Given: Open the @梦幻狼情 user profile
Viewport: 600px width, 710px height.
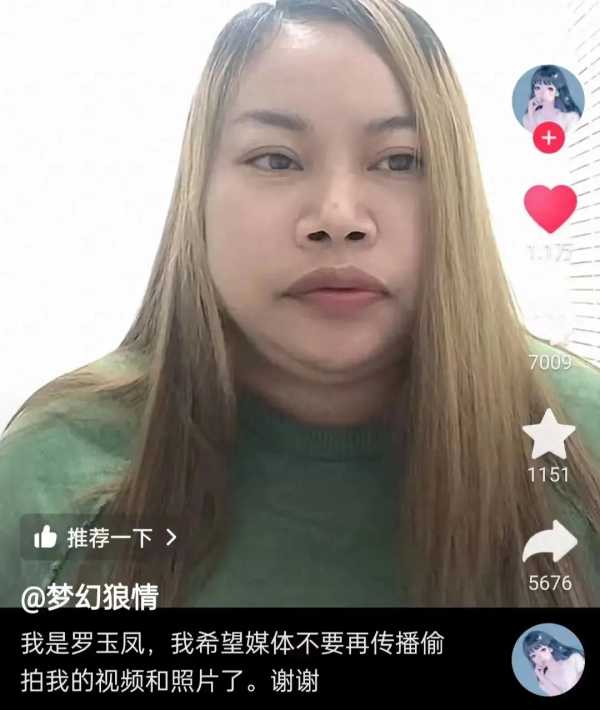Looking at the screenshot, I should (x=90, y=596).
